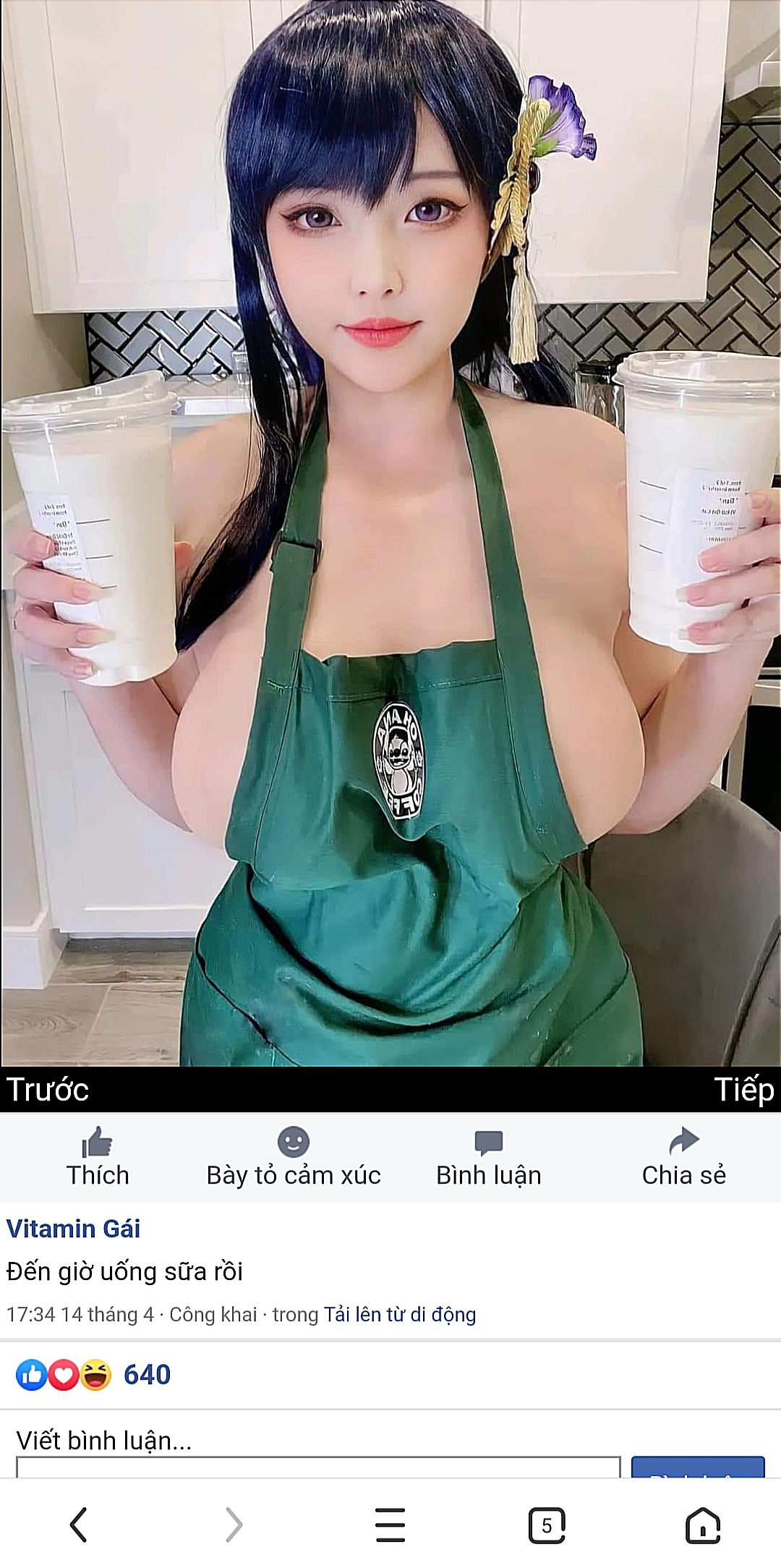
Task: Go to the next photo via Tiếp
Action: coord(743,1090)
